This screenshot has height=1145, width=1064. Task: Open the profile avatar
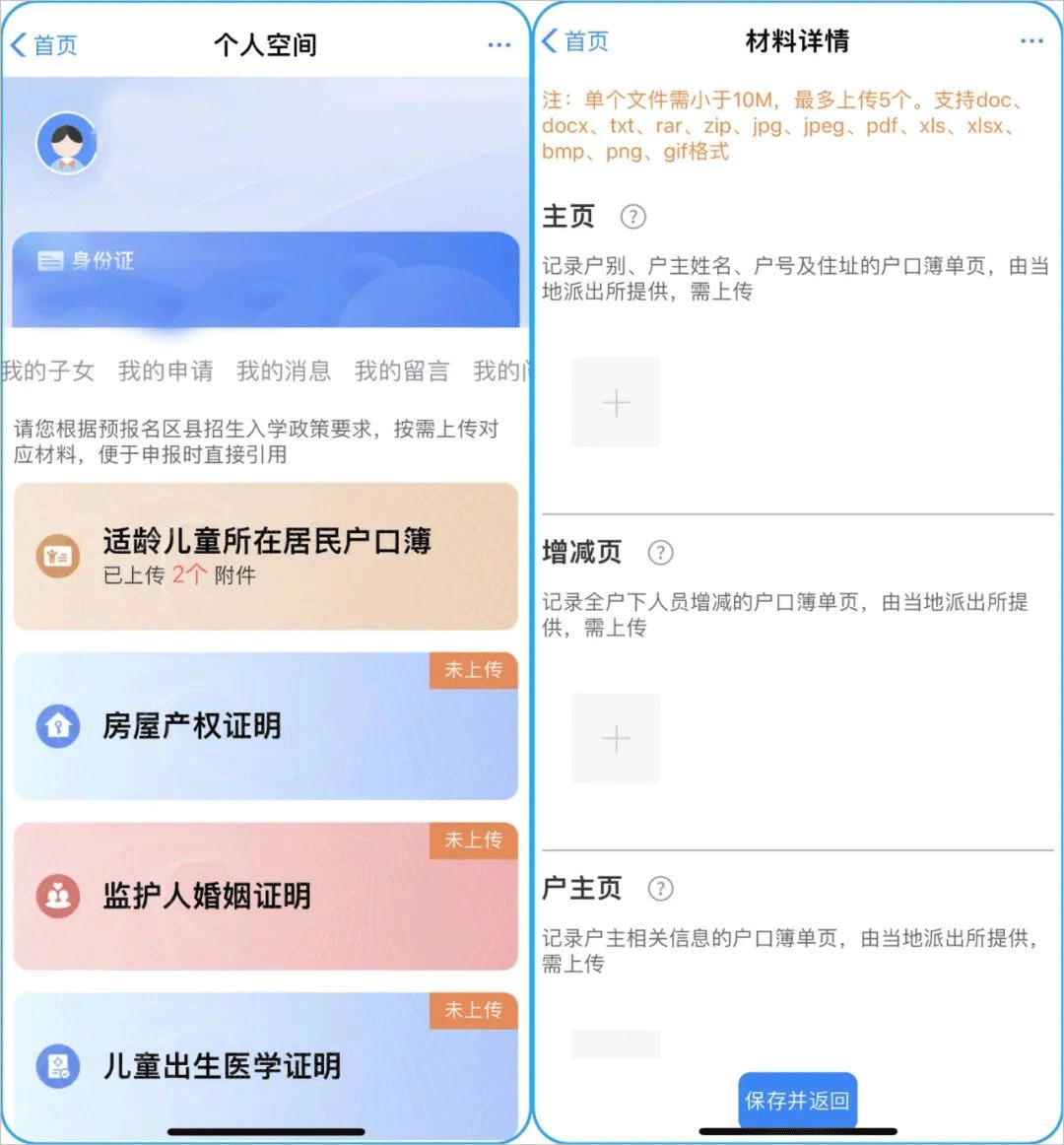pos(67,144)
